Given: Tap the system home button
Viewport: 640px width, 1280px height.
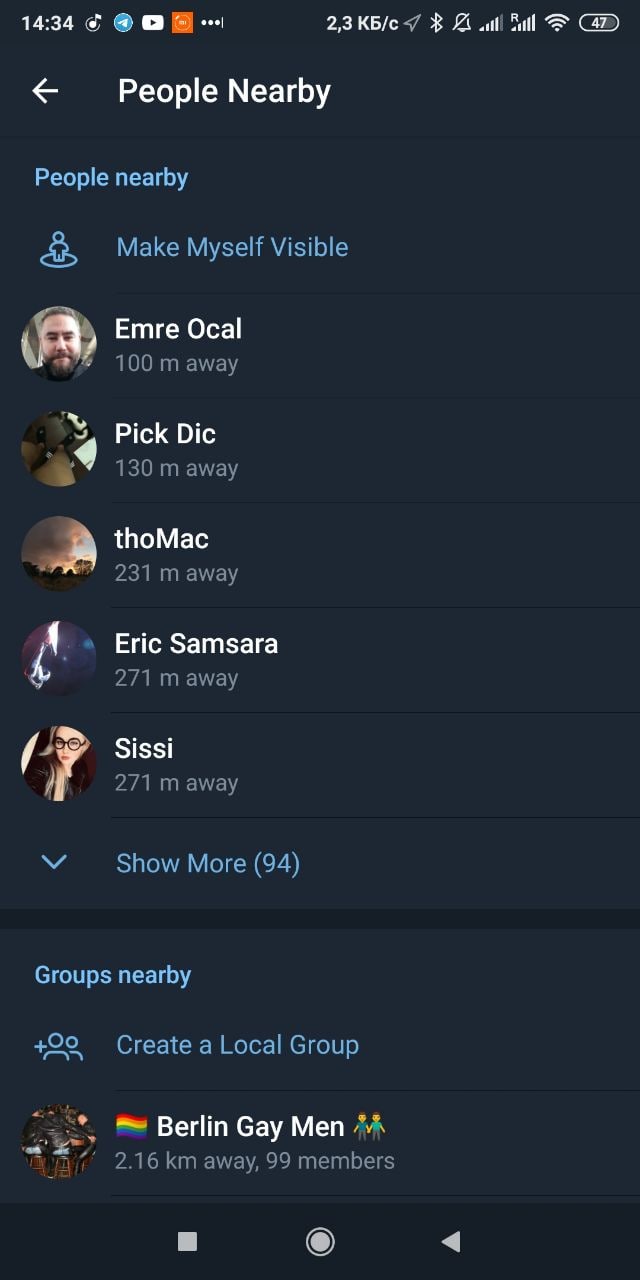Looking at the screenshot, I should 320,1241.
